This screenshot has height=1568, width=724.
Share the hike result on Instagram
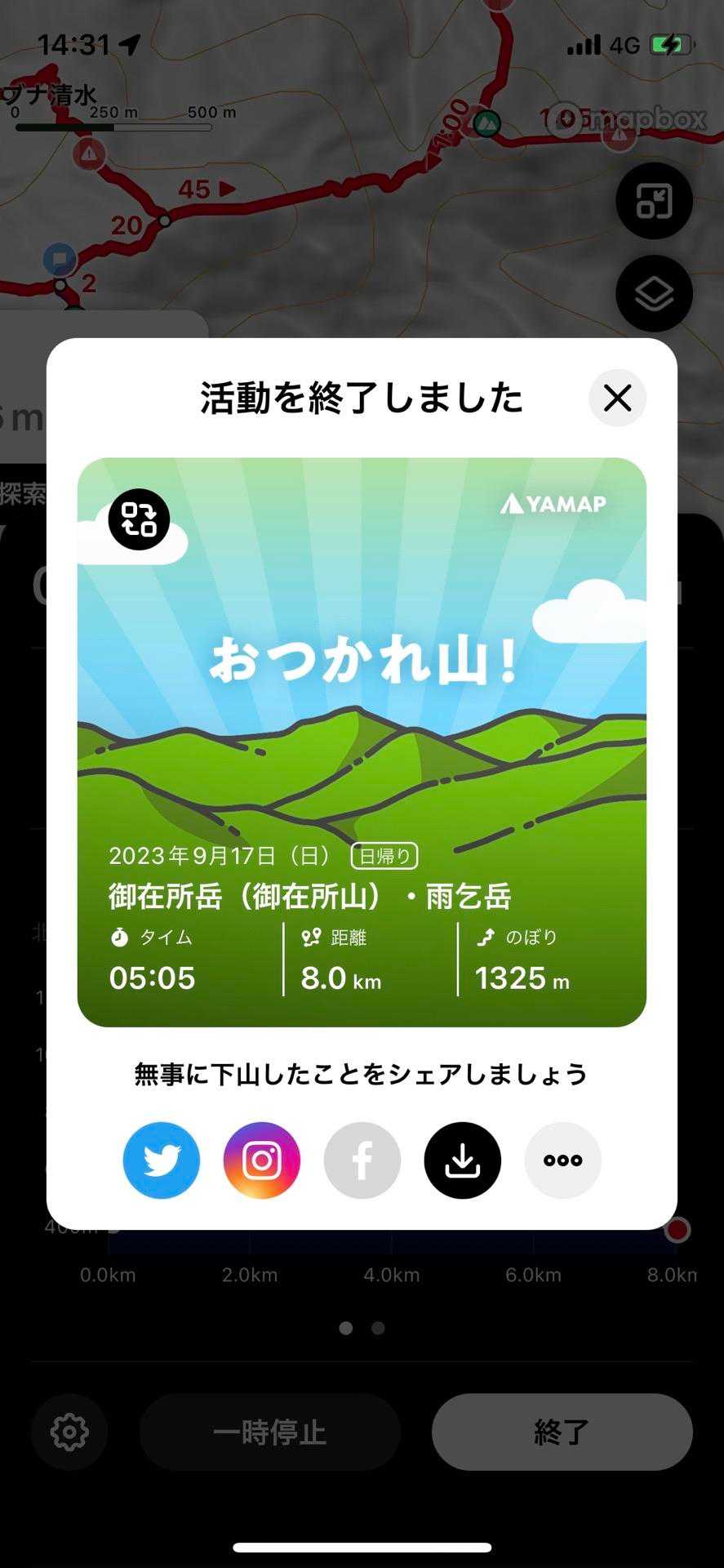pos(262,1160)
